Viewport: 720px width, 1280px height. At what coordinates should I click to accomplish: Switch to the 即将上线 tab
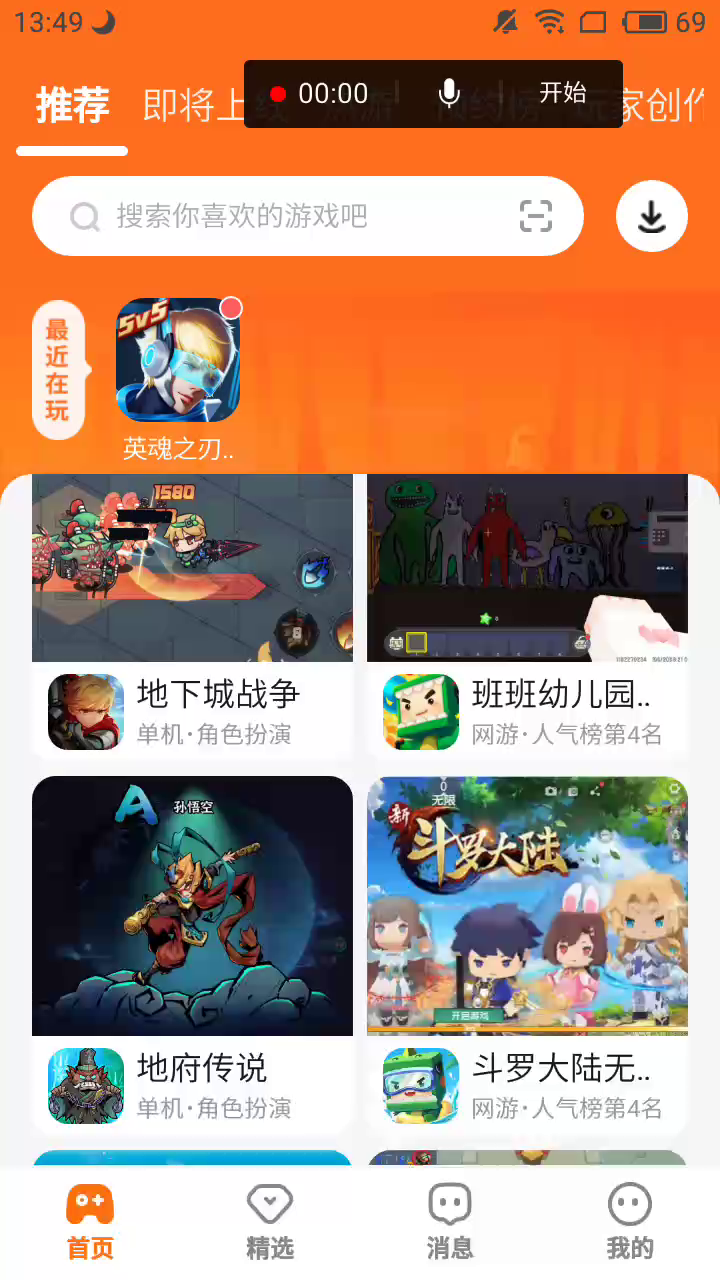click(x=192, y=105)
